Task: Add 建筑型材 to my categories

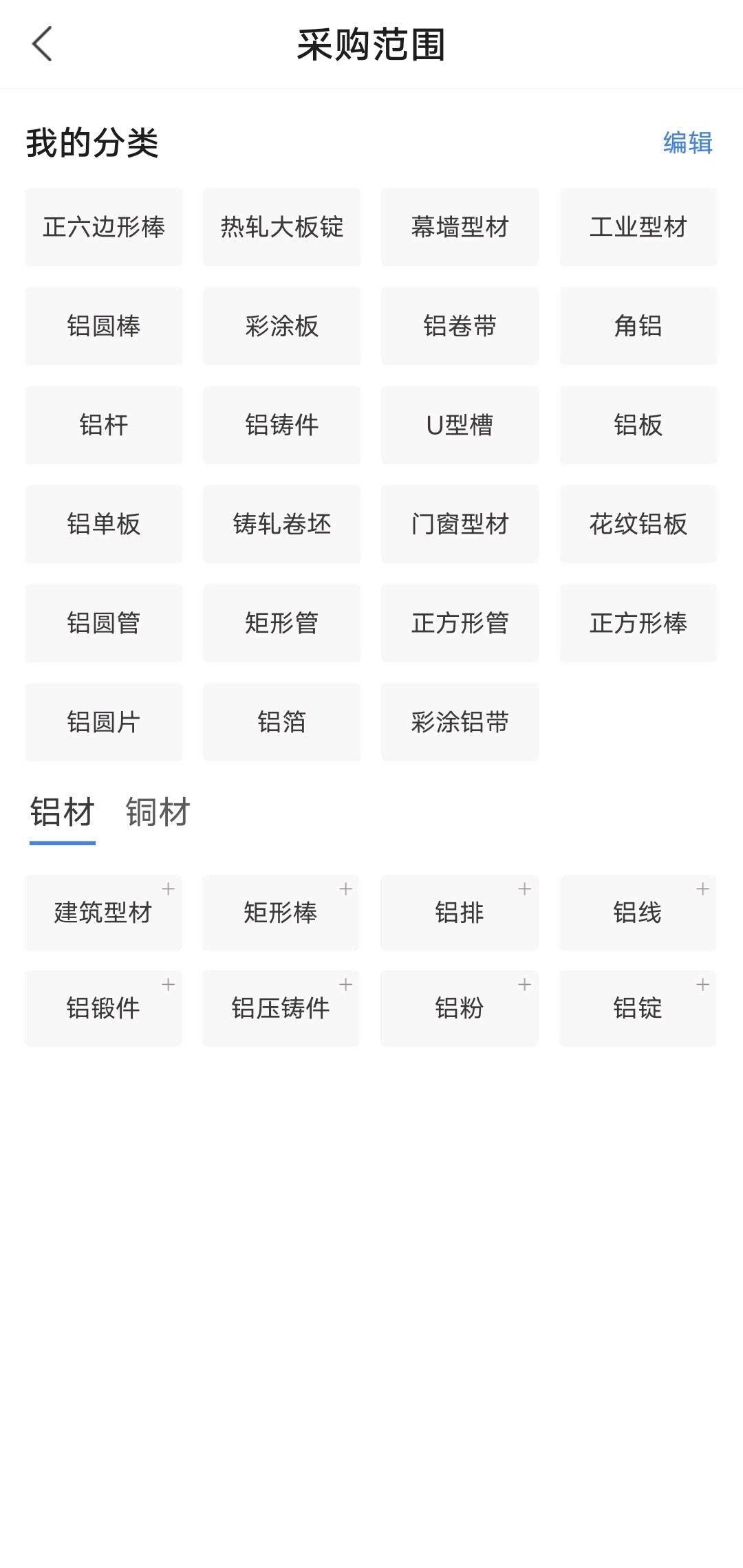Action: [x=103, y=913]
